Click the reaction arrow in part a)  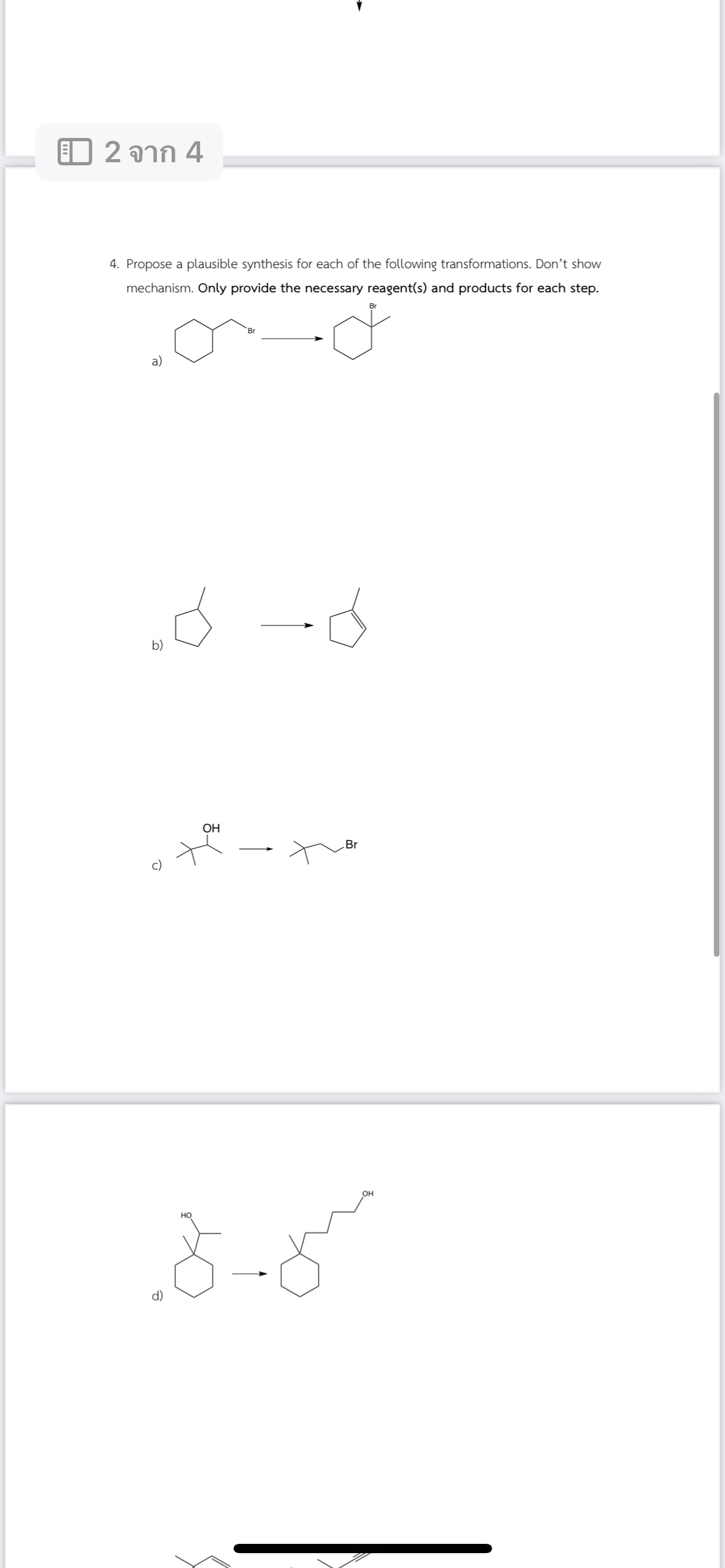(291, 338)
